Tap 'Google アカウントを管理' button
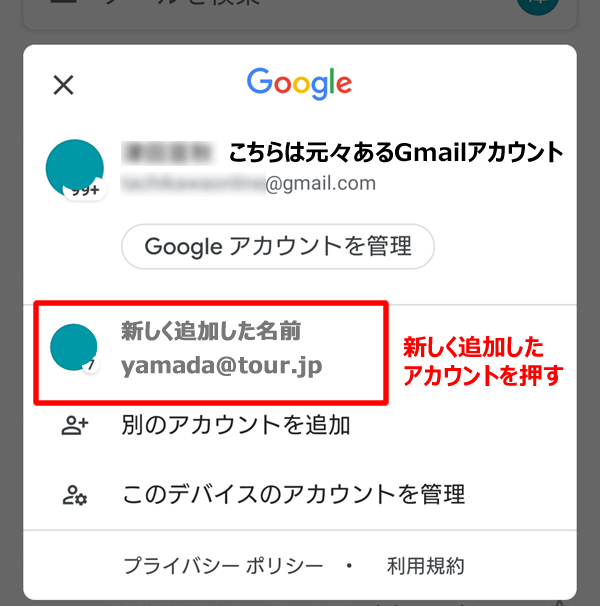600x606 pixels. [x=278, y=246]
